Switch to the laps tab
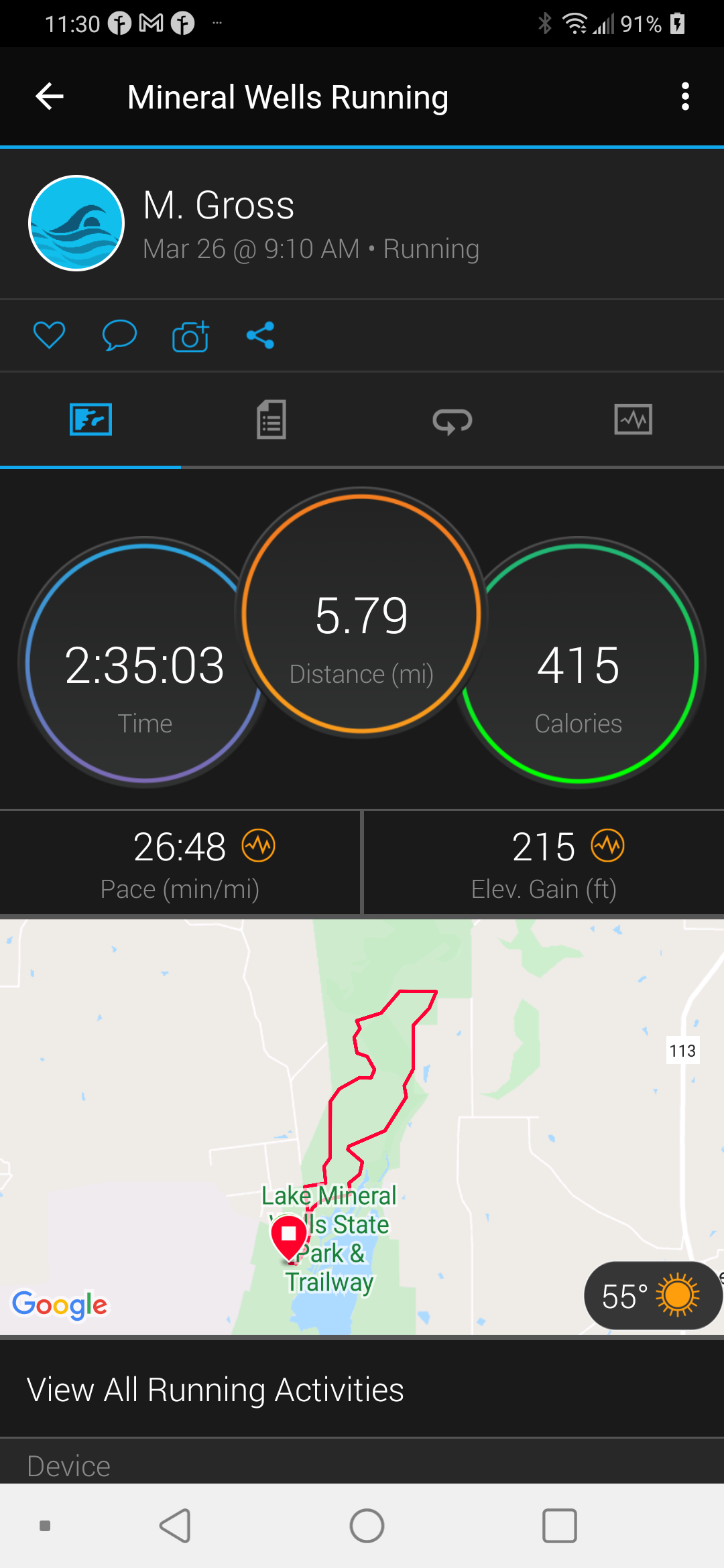The height and width of the screenshot is (1568, 724). coord(452,421)
